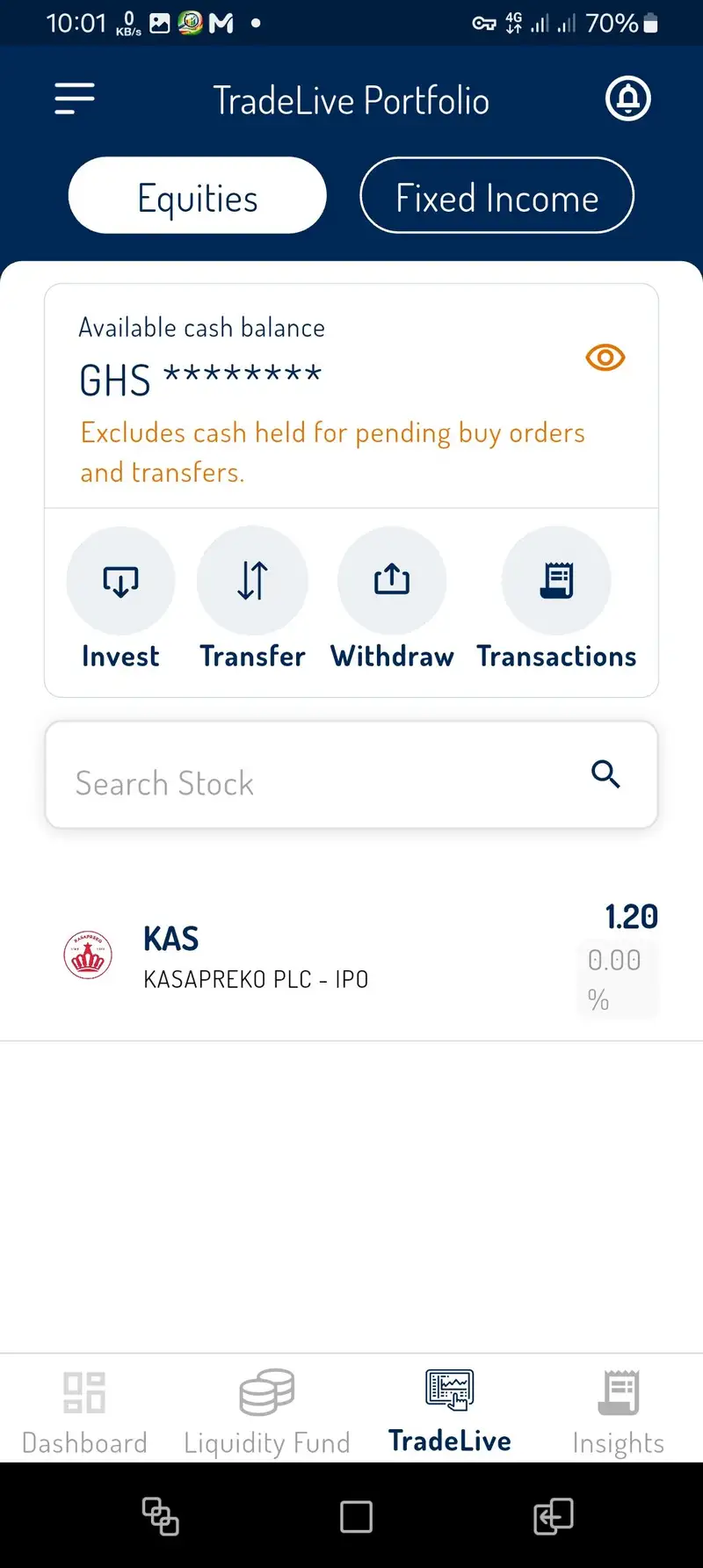Open the KASAPREKO PLC - IPO stock

[351, 956]
